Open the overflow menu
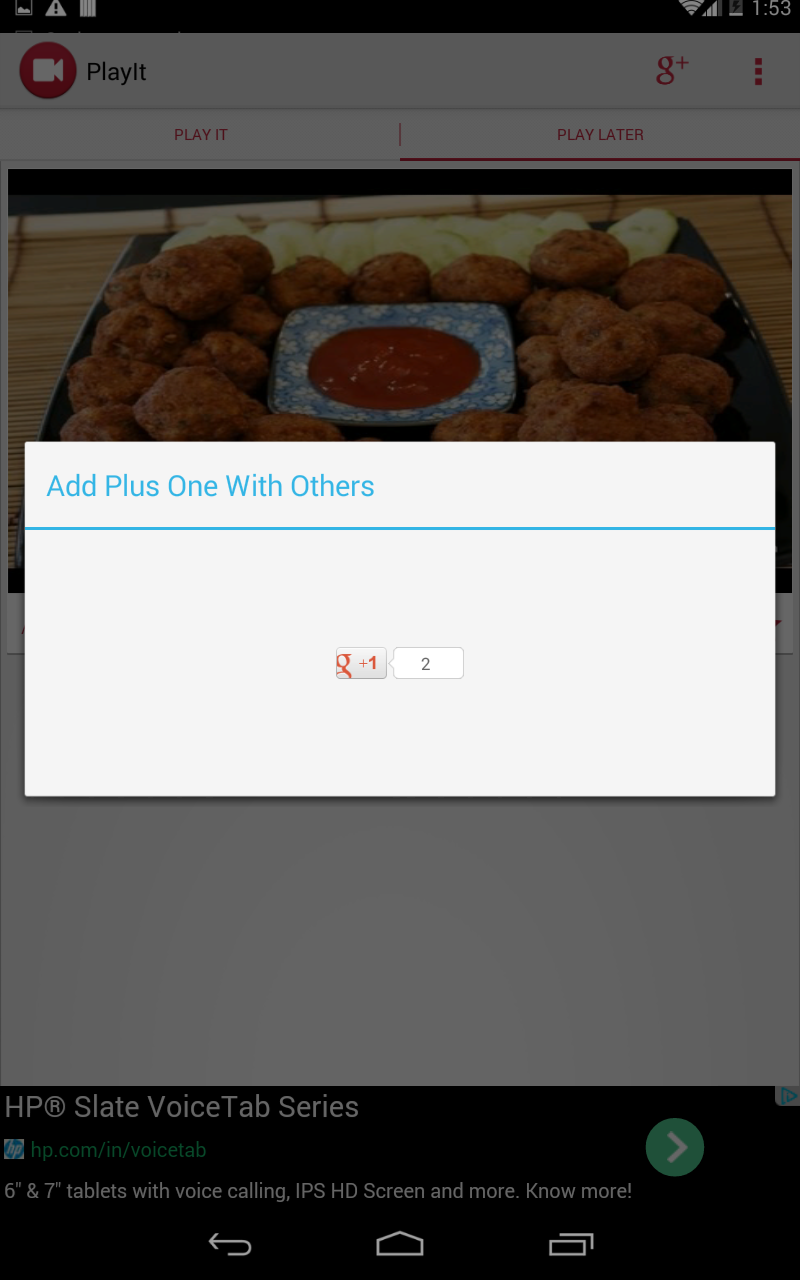 pyautogui.click(x=758, y=71)
